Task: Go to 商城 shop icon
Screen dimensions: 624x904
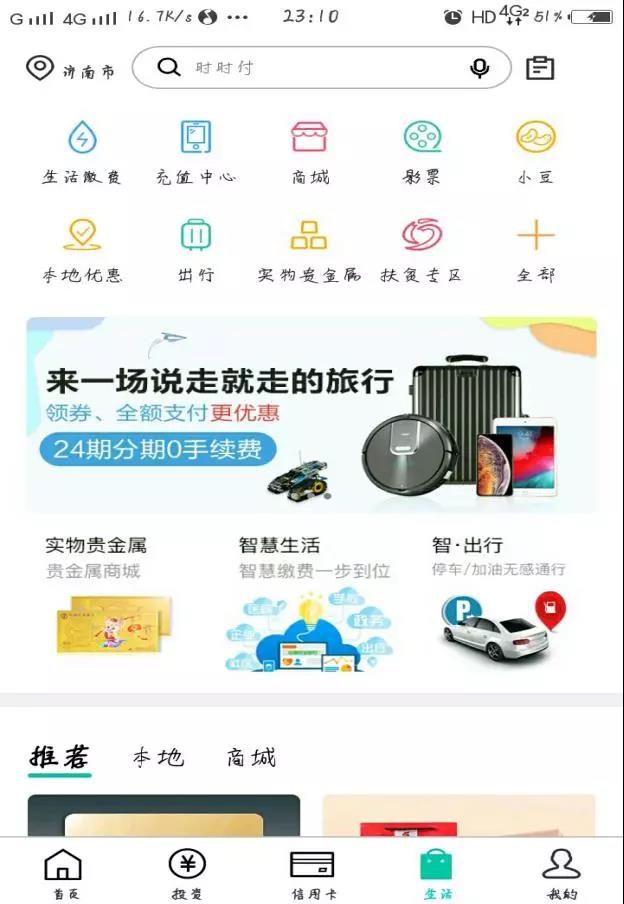Action: (x=310, y=151)
